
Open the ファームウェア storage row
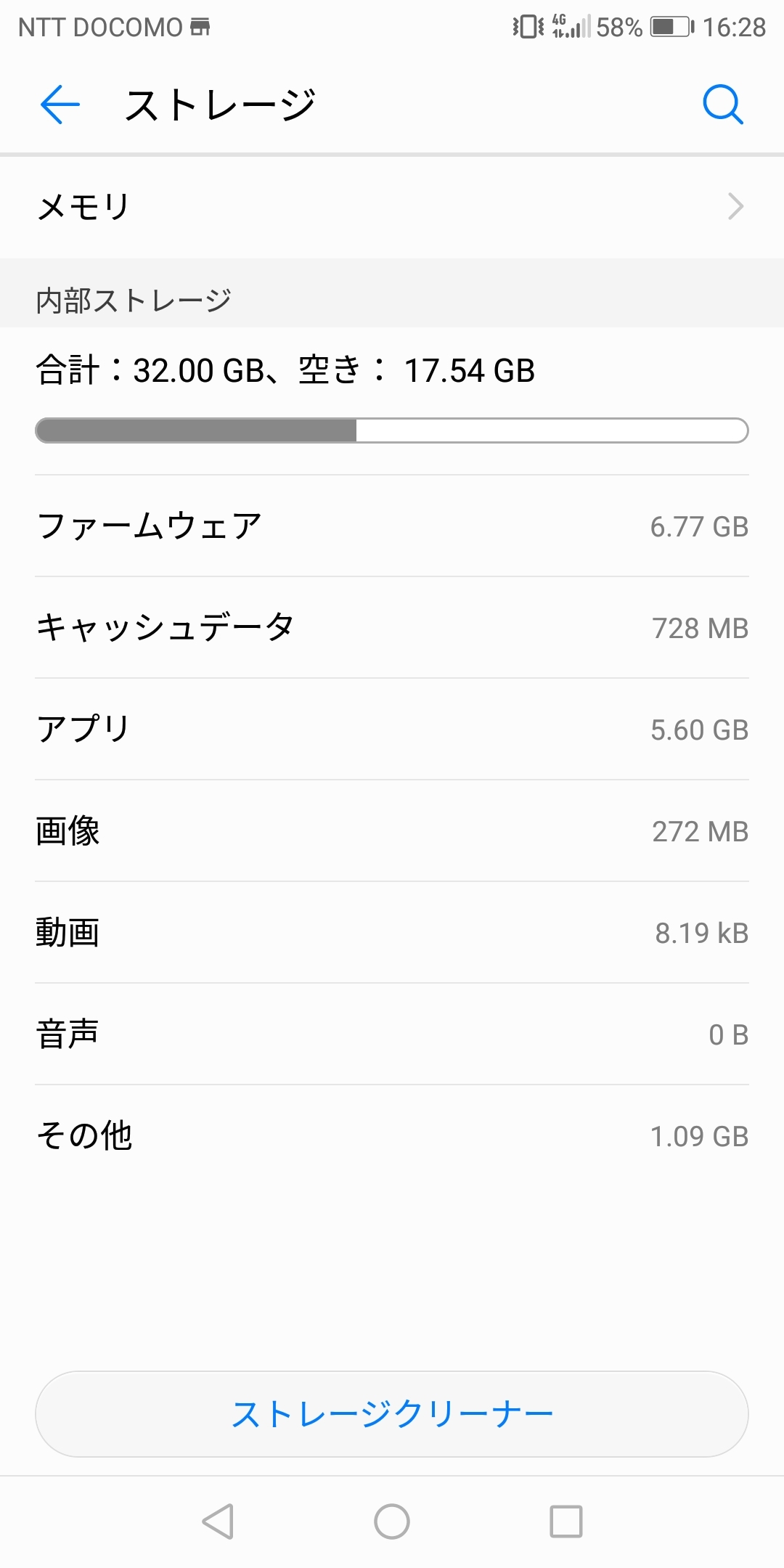click(x=392, y=526)
